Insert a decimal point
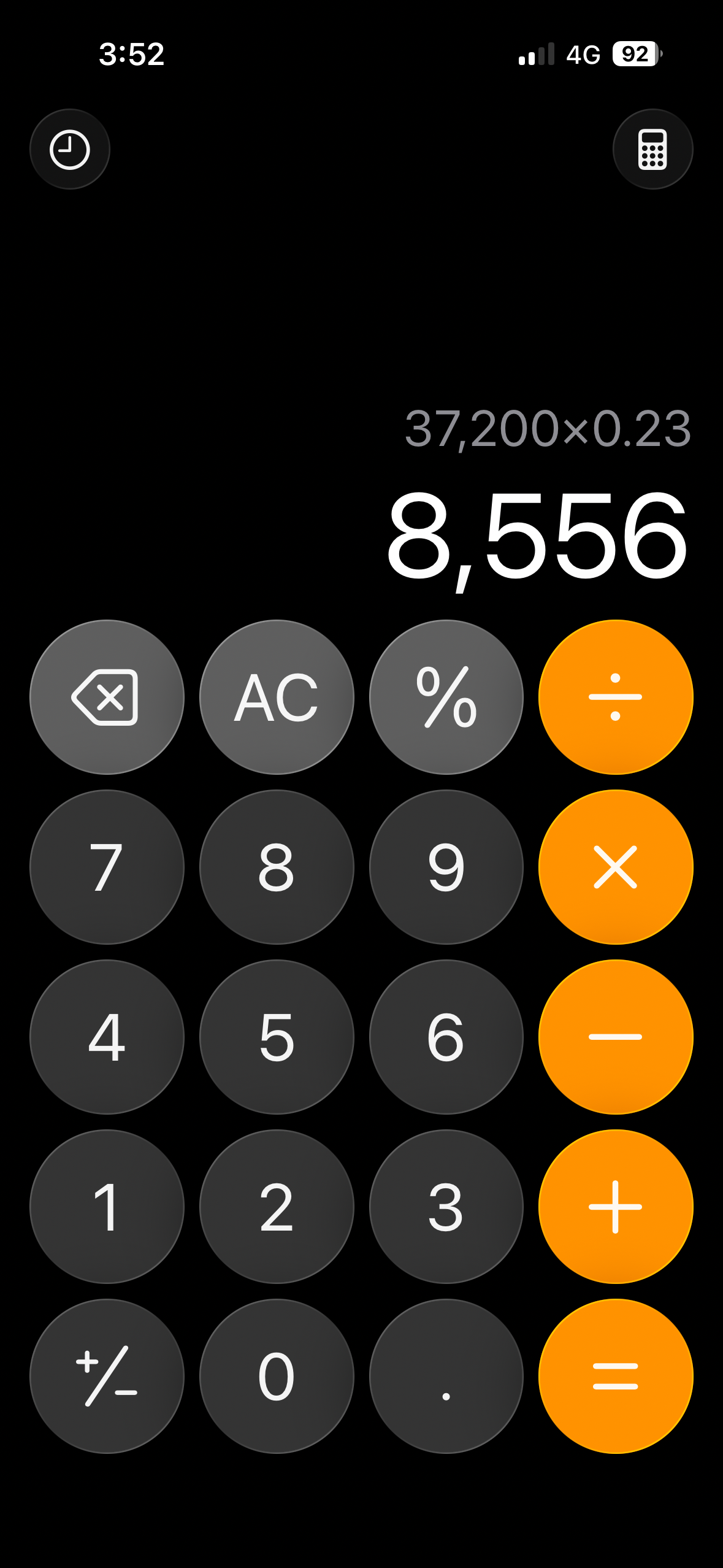 (x=446, y=1376)
